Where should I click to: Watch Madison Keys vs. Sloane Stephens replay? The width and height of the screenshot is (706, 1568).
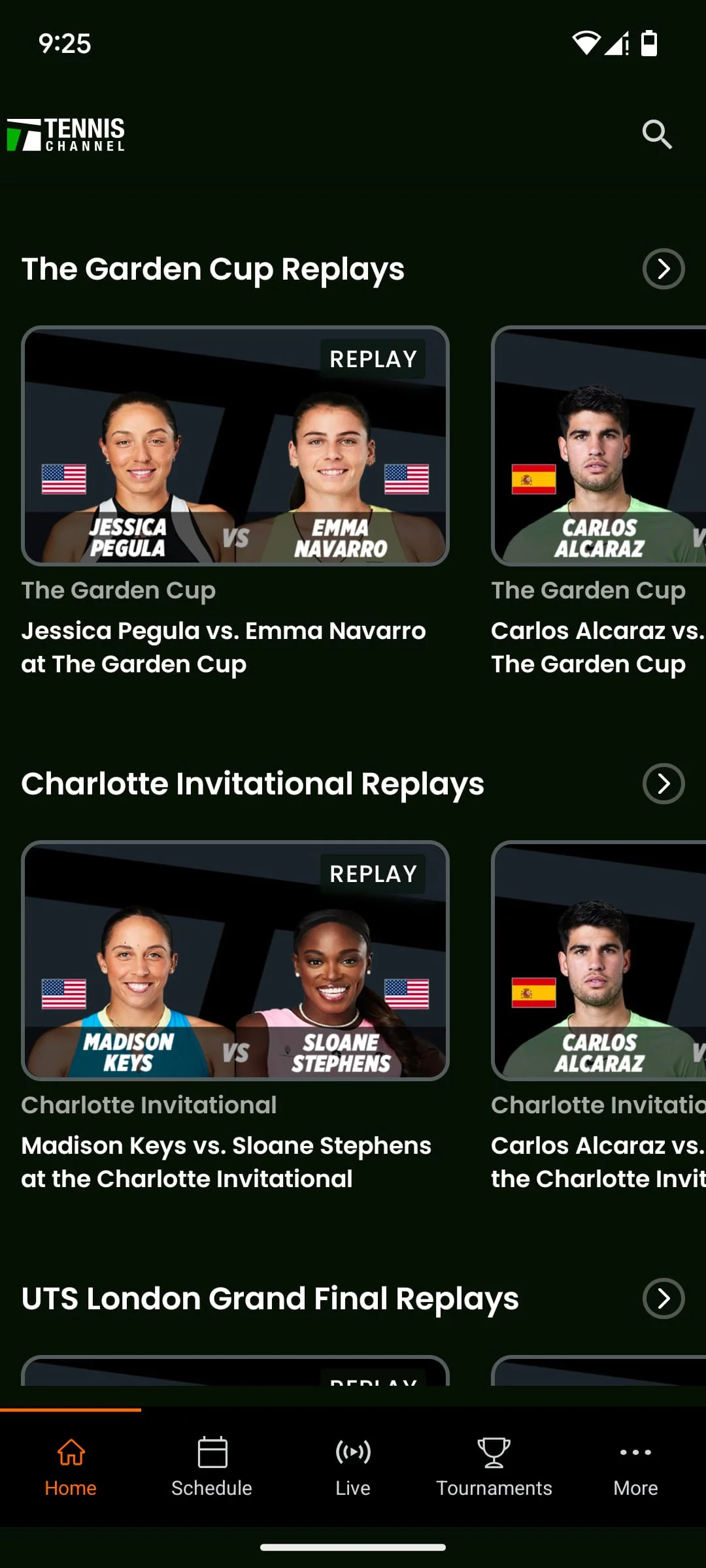pos(235,960)
